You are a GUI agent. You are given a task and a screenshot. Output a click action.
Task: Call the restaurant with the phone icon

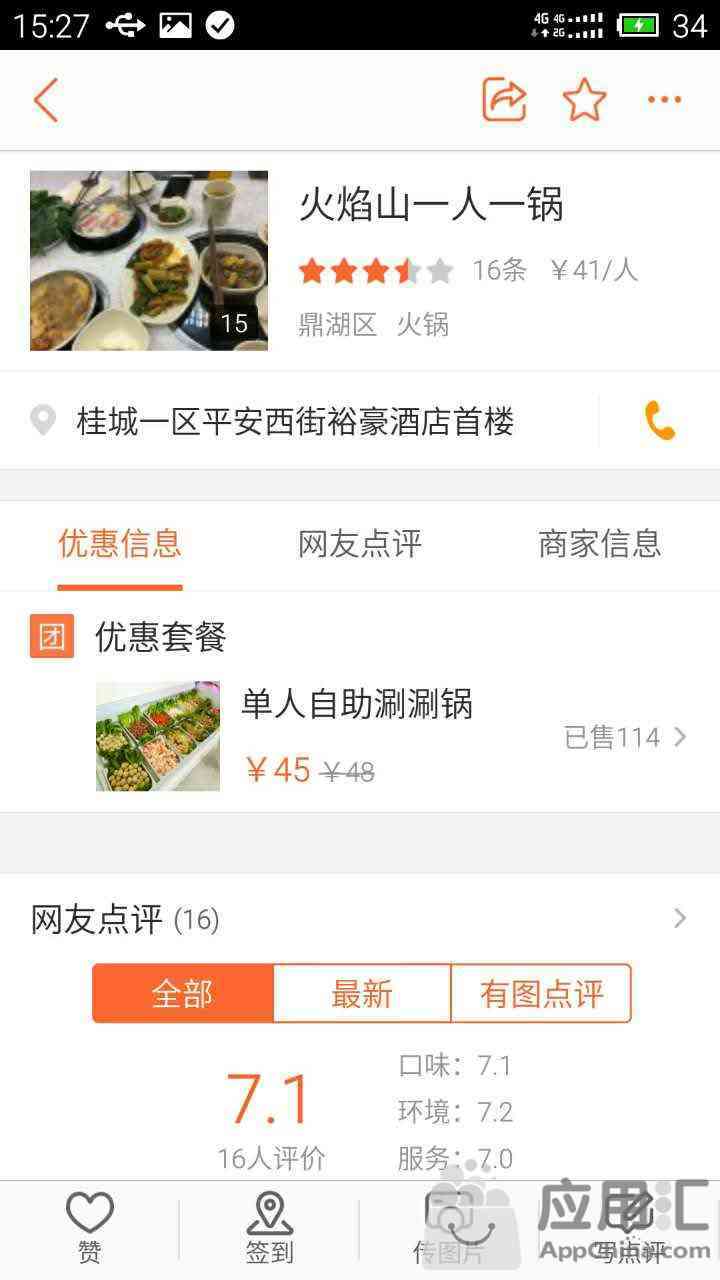coord(660,421)
